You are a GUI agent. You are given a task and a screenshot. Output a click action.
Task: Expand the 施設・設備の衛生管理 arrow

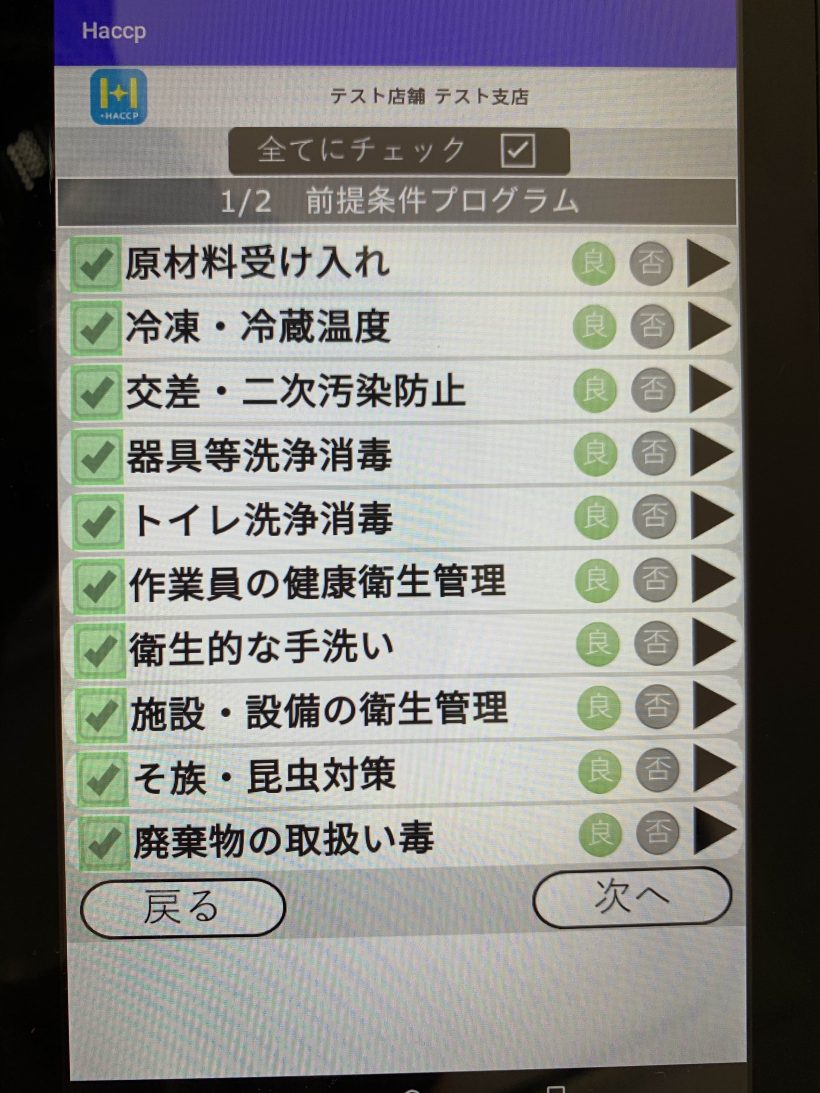715,706
